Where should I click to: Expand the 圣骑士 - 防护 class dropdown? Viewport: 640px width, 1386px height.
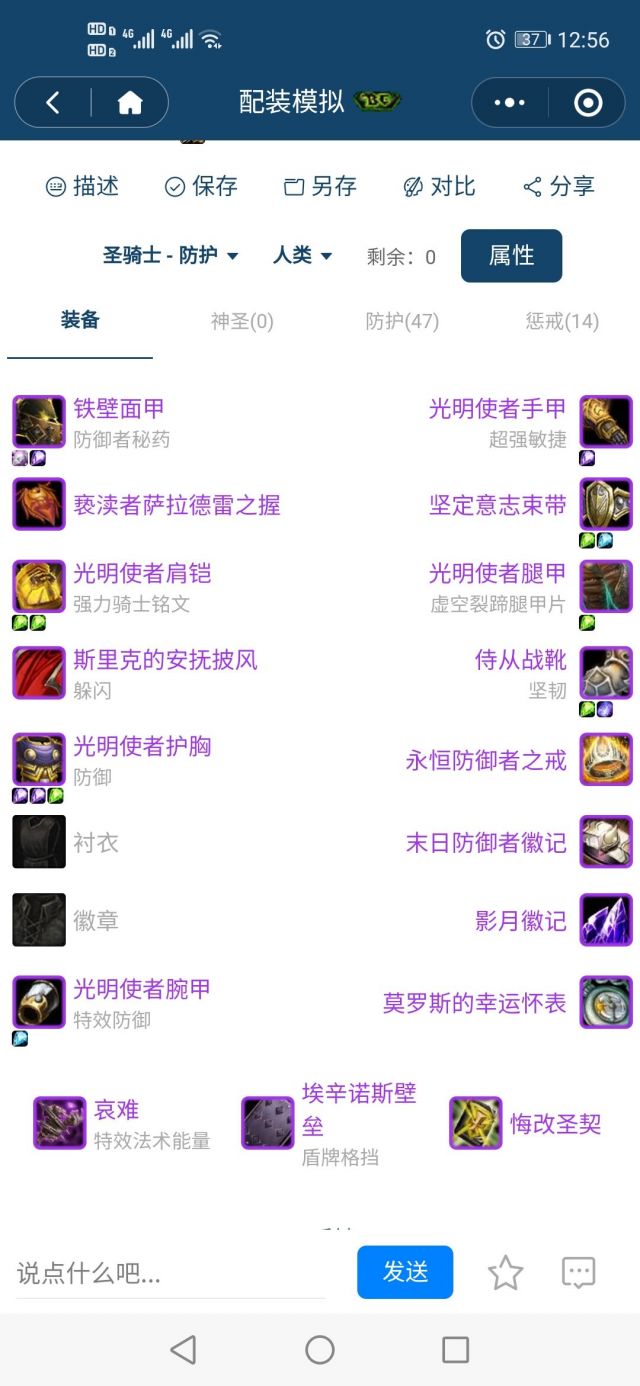170,256
